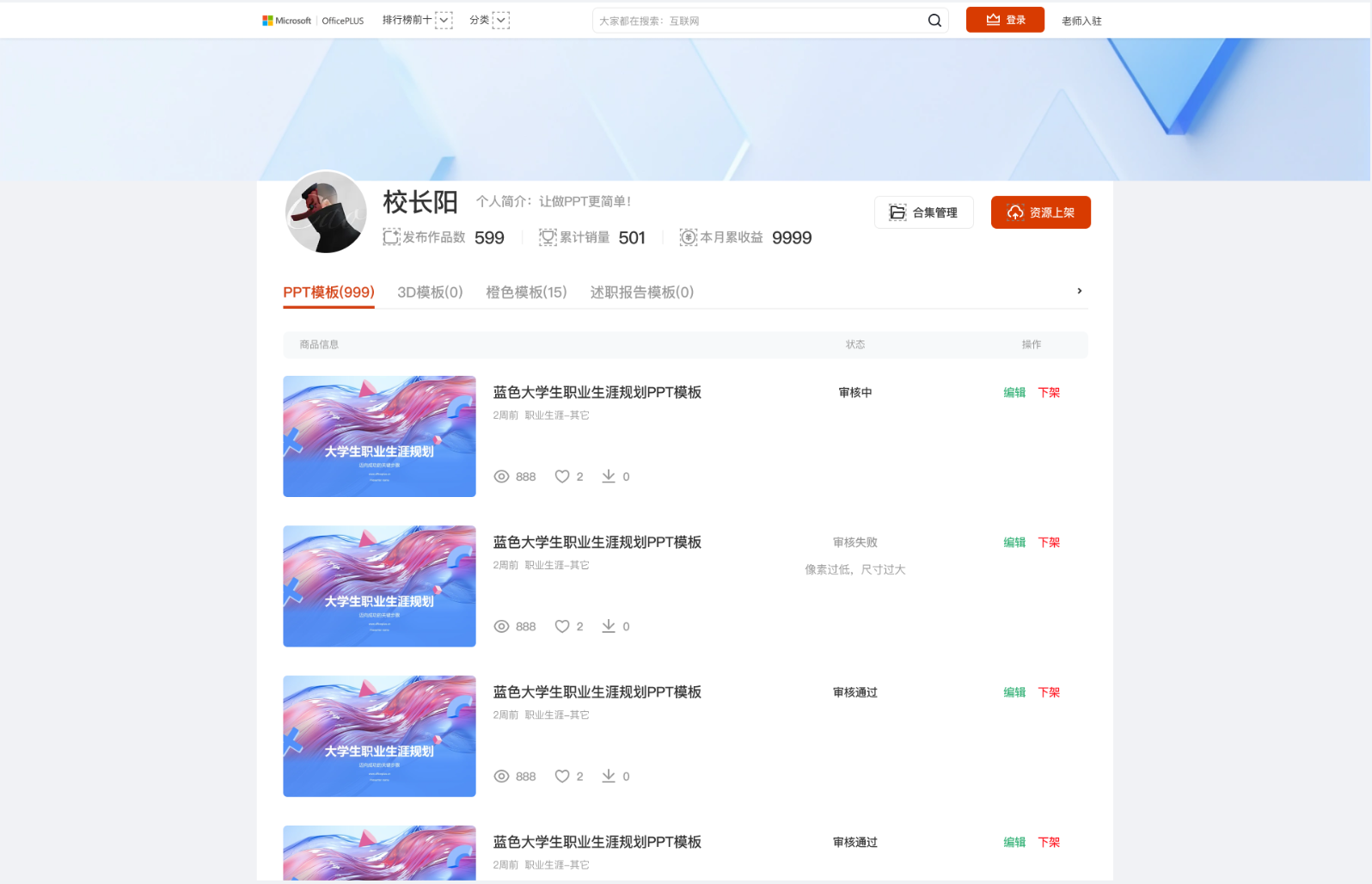Tap the search input field

click(x=756, y=21)
